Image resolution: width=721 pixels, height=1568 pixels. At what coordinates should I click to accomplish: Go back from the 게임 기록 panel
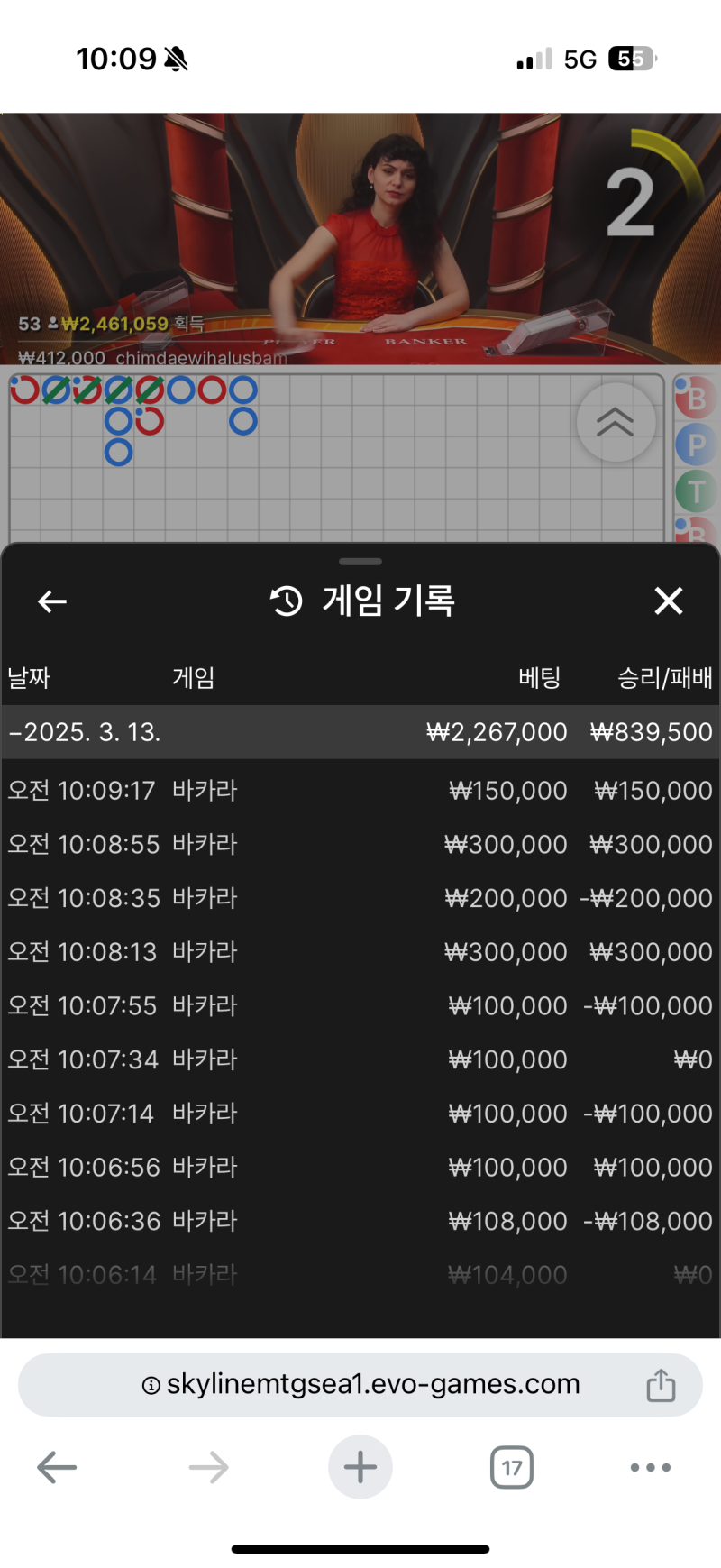(x=52, y=601)
